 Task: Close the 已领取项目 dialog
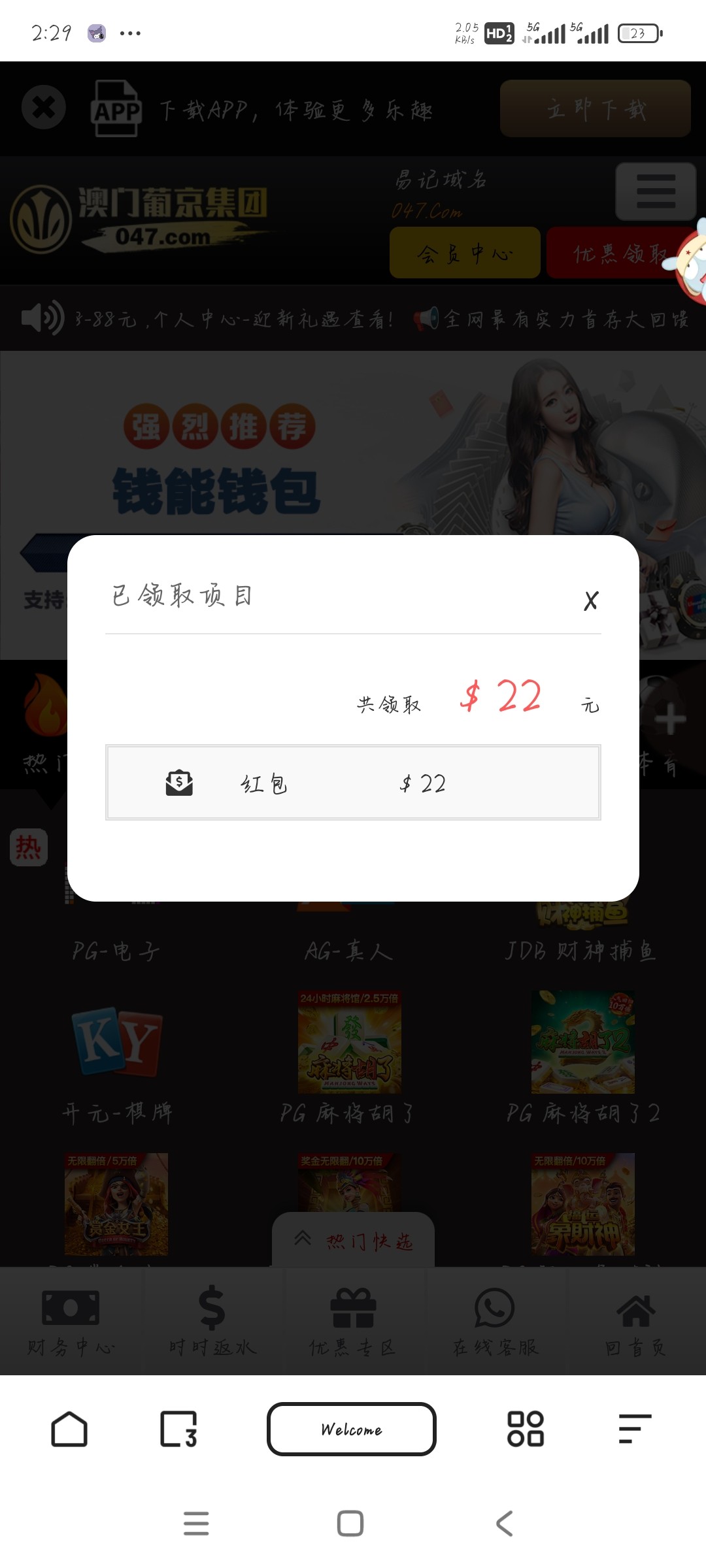[x=591, y=600]
